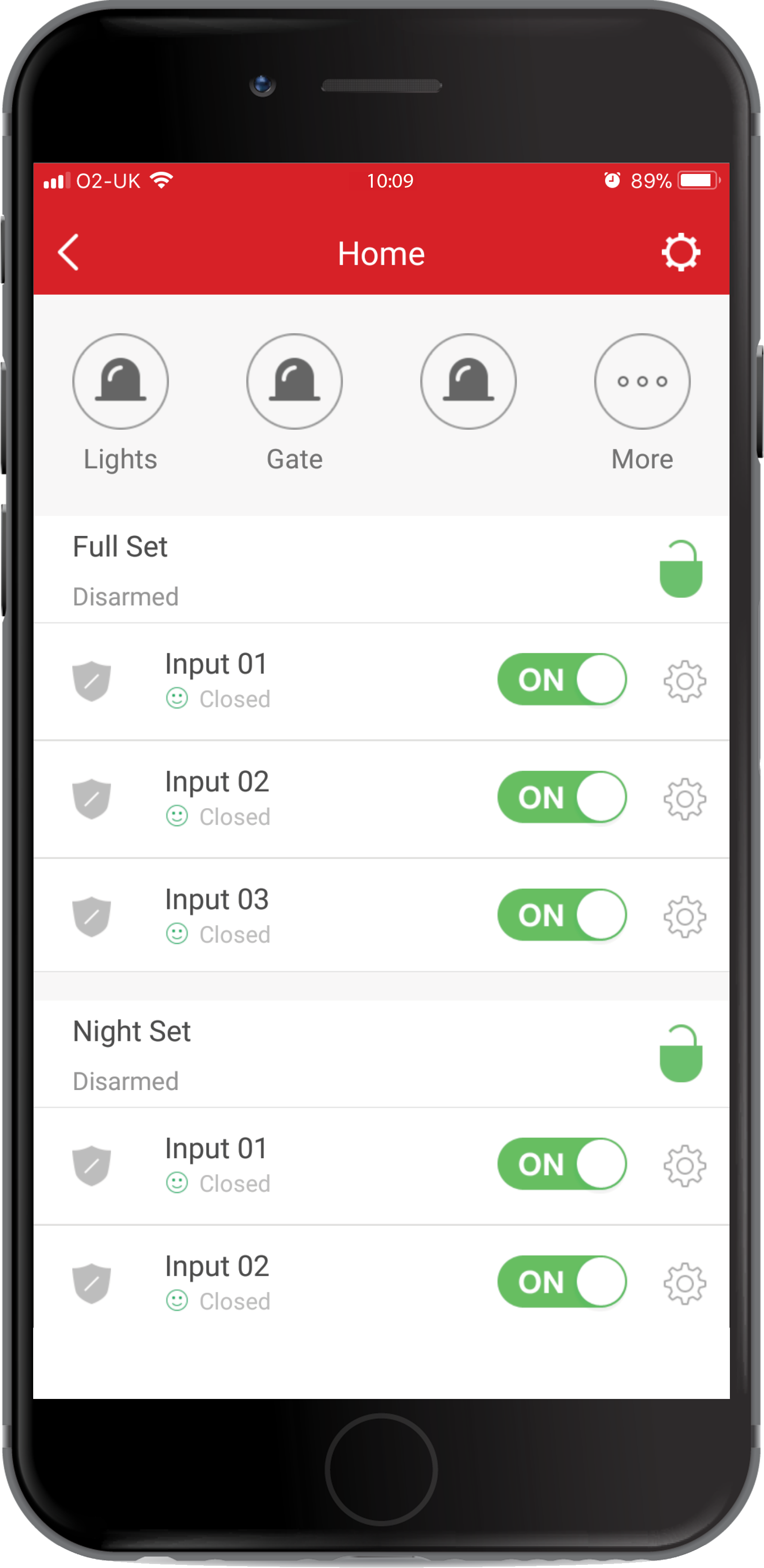The image size is (764, 1568).
Task: Open settings gear for Night Set Input 01
Action: click(x=684, y=1166)
